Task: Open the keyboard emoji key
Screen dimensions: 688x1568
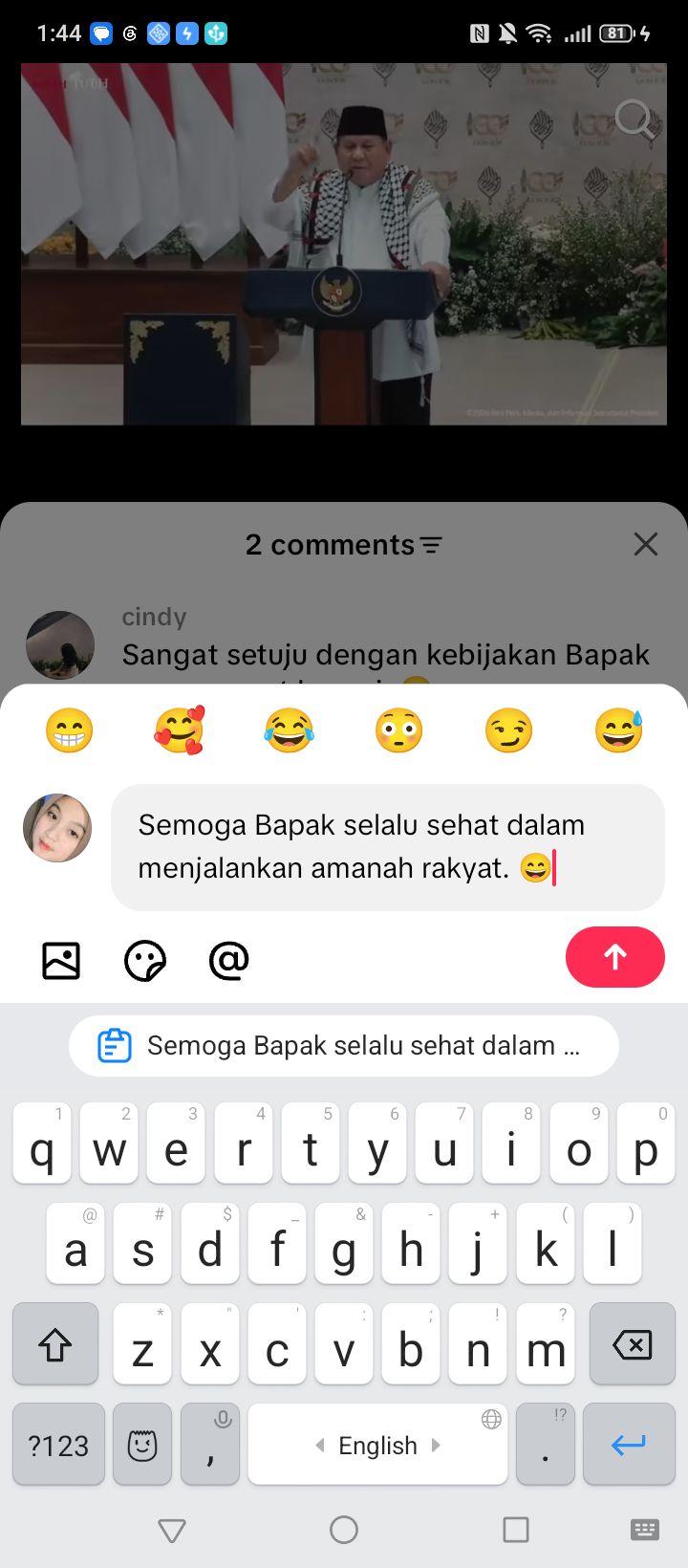Action: pos(142,1445)
